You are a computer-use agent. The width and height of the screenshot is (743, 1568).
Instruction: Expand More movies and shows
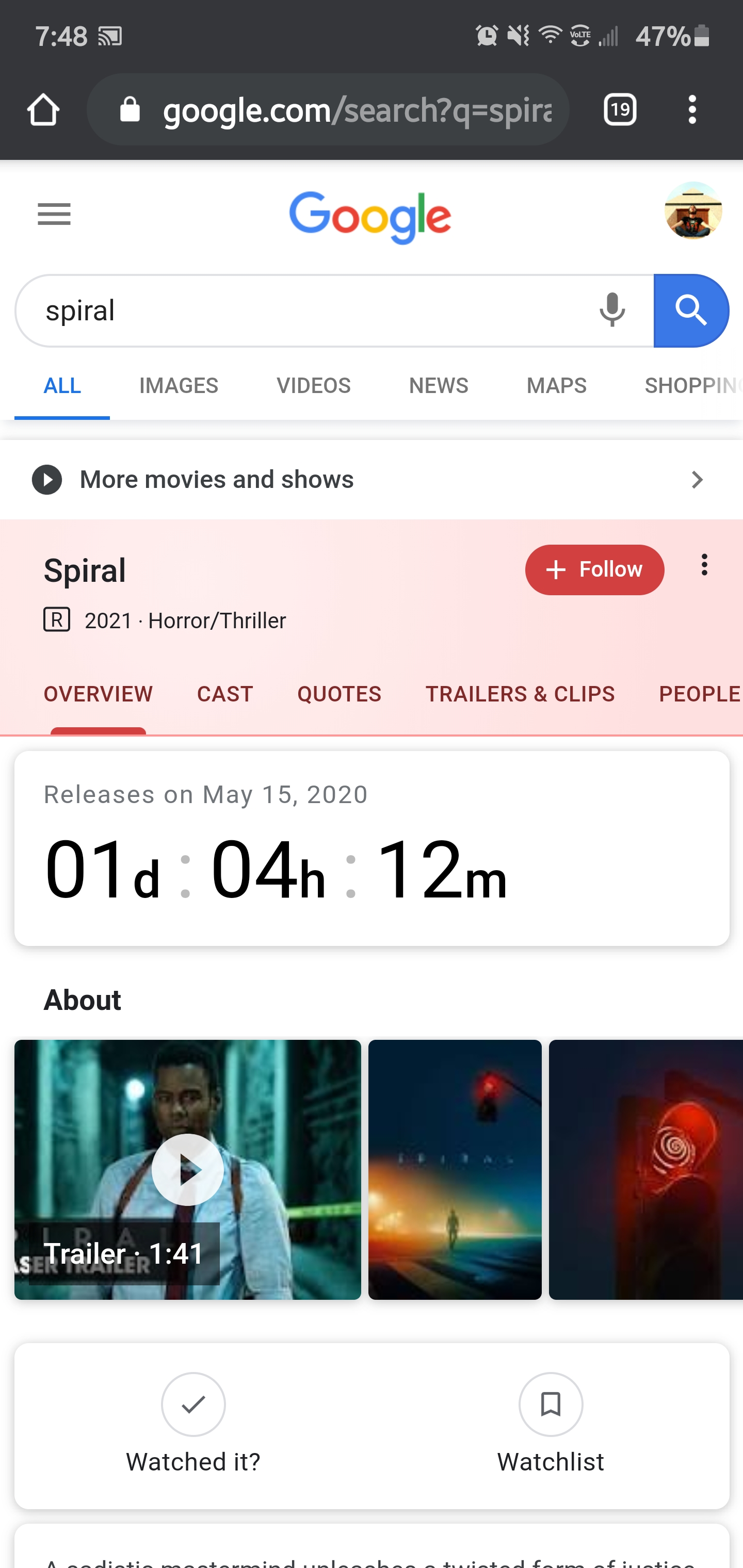tap(370, 480)
